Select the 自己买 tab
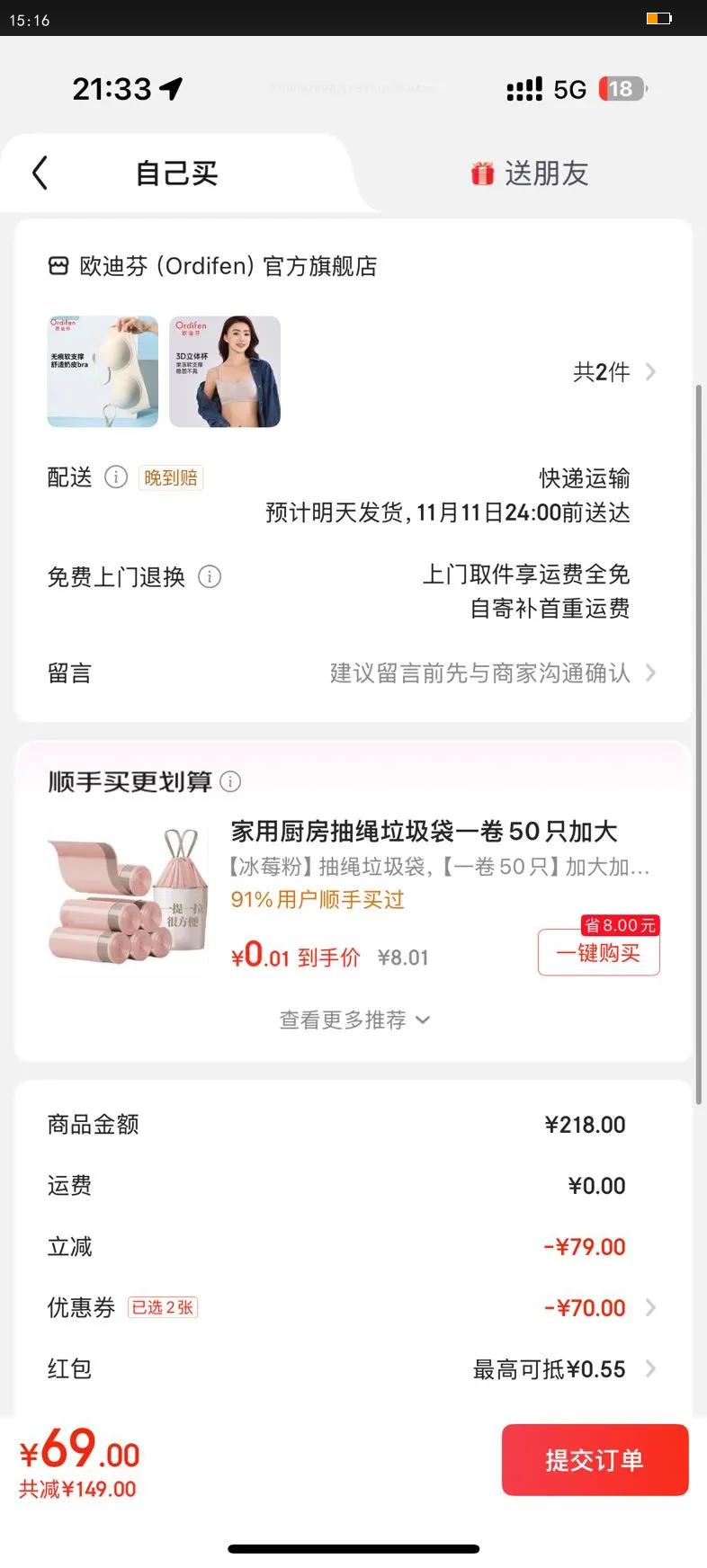The width and height of the screenshot is (707, 1568). pos(176,173)
